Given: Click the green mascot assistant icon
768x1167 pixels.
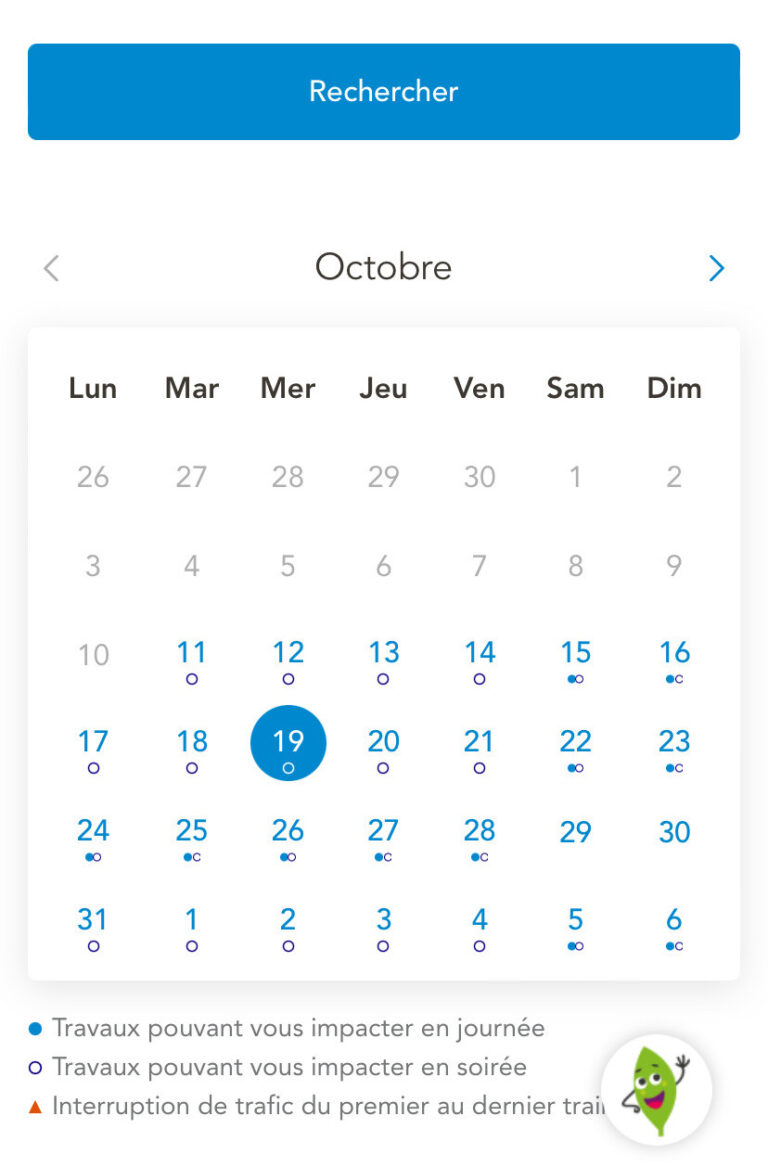Looking at the screenshot, I should point(659,1091).
